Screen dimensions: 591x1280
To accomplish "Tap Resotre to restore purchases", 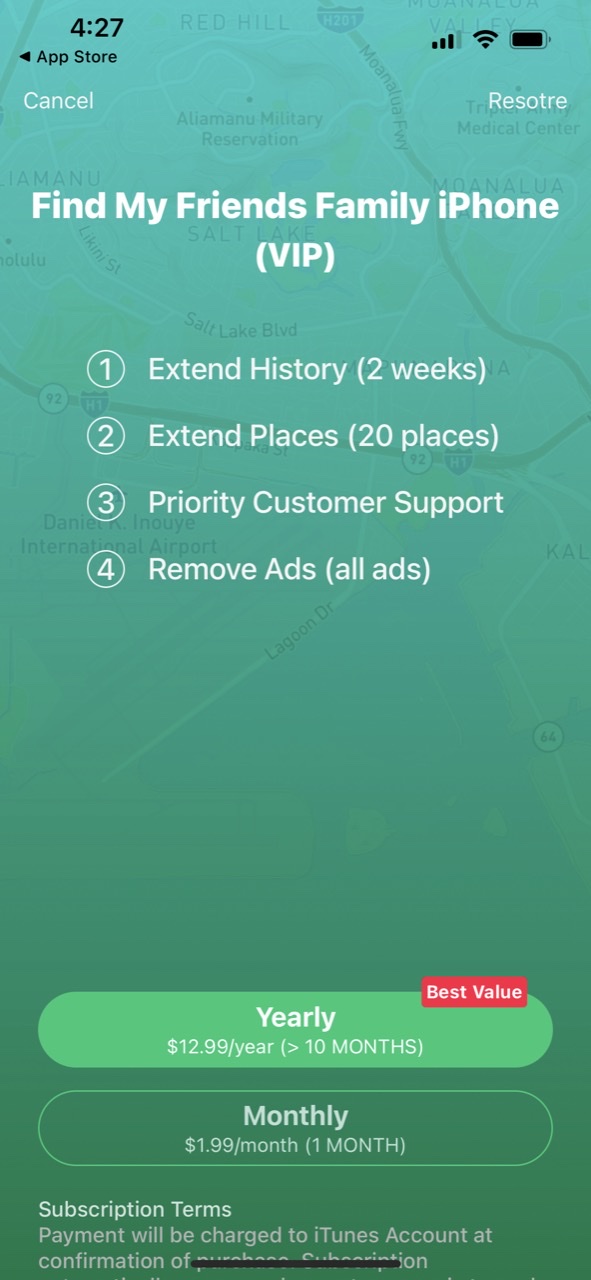I will [527, 101].
